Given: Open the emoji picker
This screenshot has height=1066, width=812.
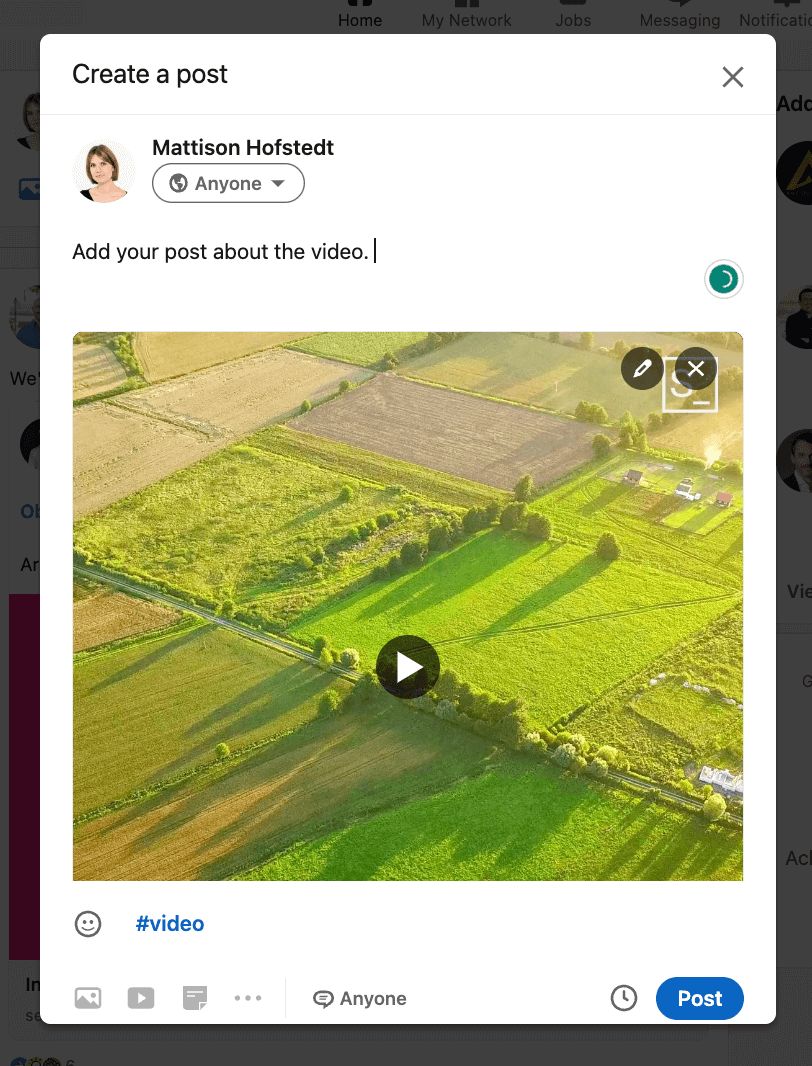Looking at the screenshot, I should pyautogui.click(x=88, y=923).
